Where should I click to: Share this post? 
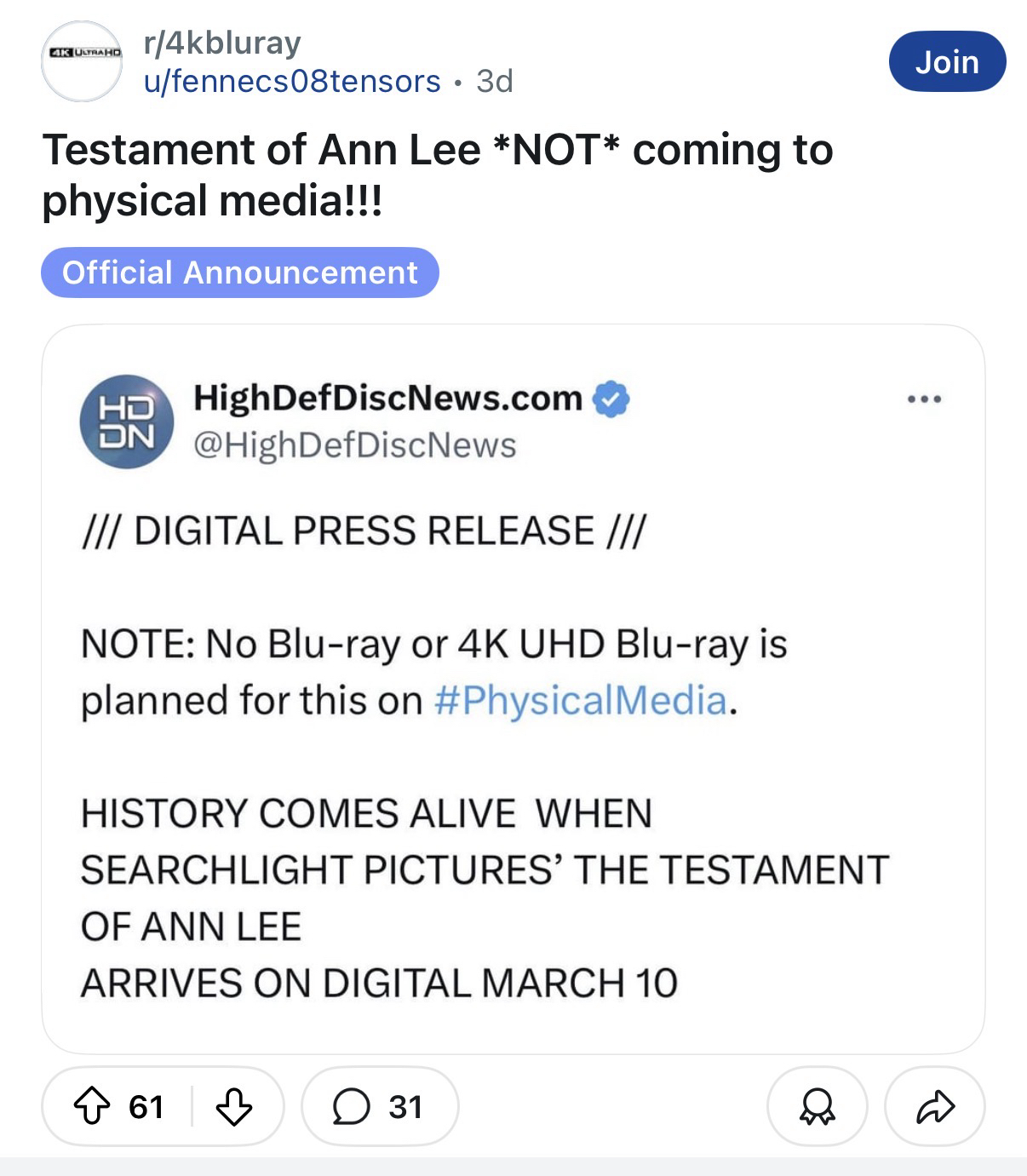click(x=935, y=1106)
